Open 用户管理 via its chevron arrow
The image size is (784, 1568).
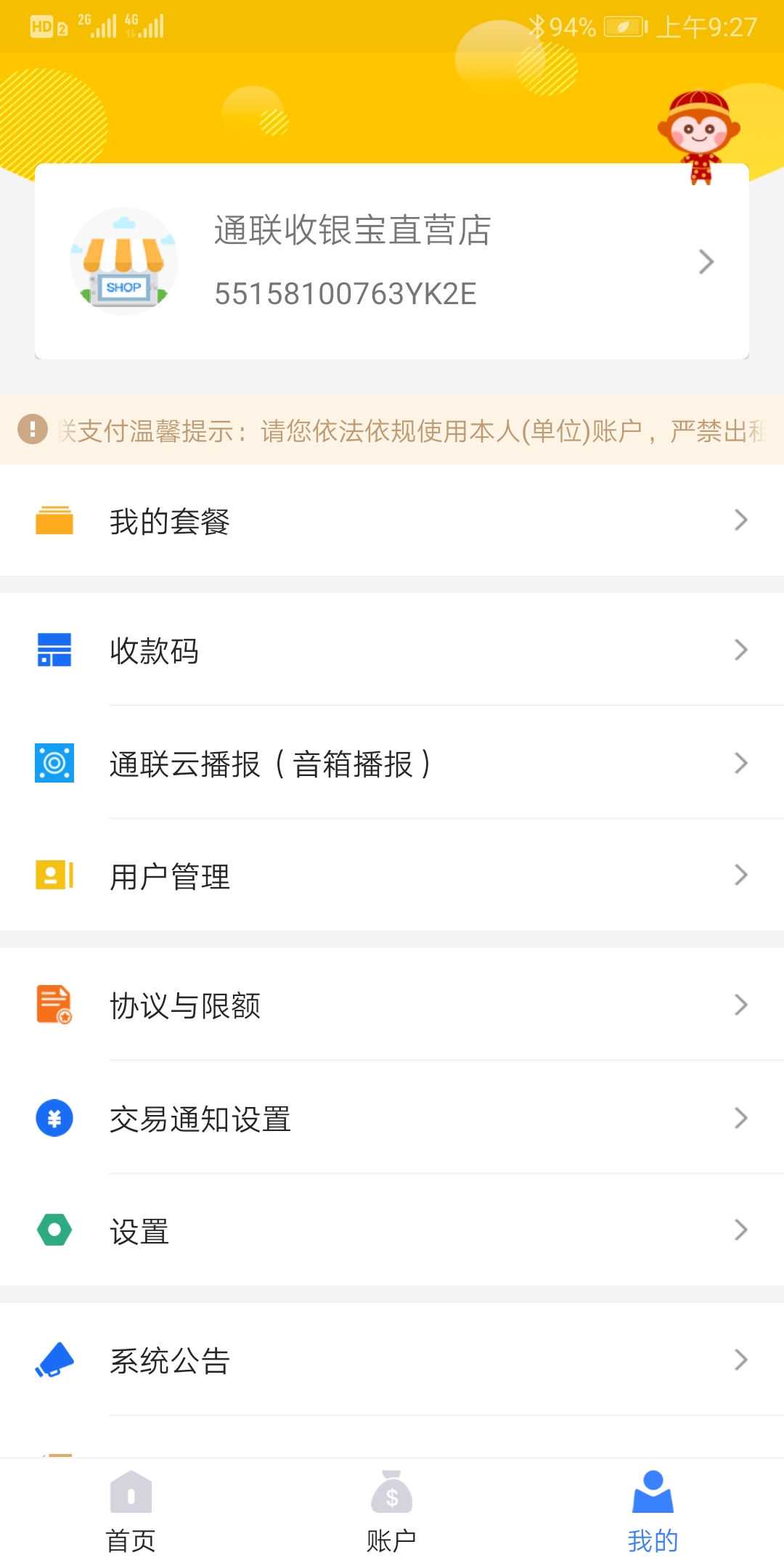(740, 875)
